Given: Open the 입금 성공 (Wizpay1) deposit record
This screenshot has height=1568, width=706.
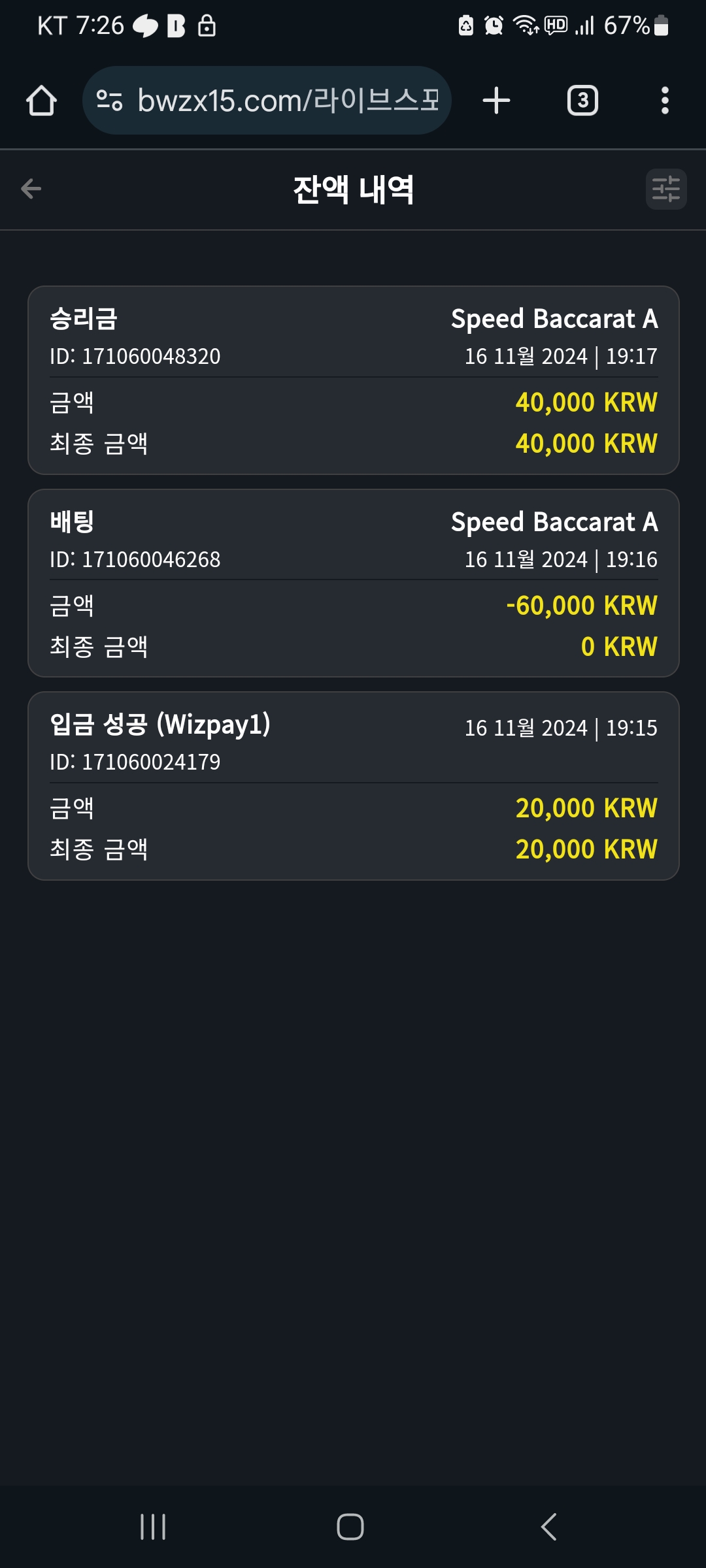Looking at the screenshot, I should click(354, 786).
